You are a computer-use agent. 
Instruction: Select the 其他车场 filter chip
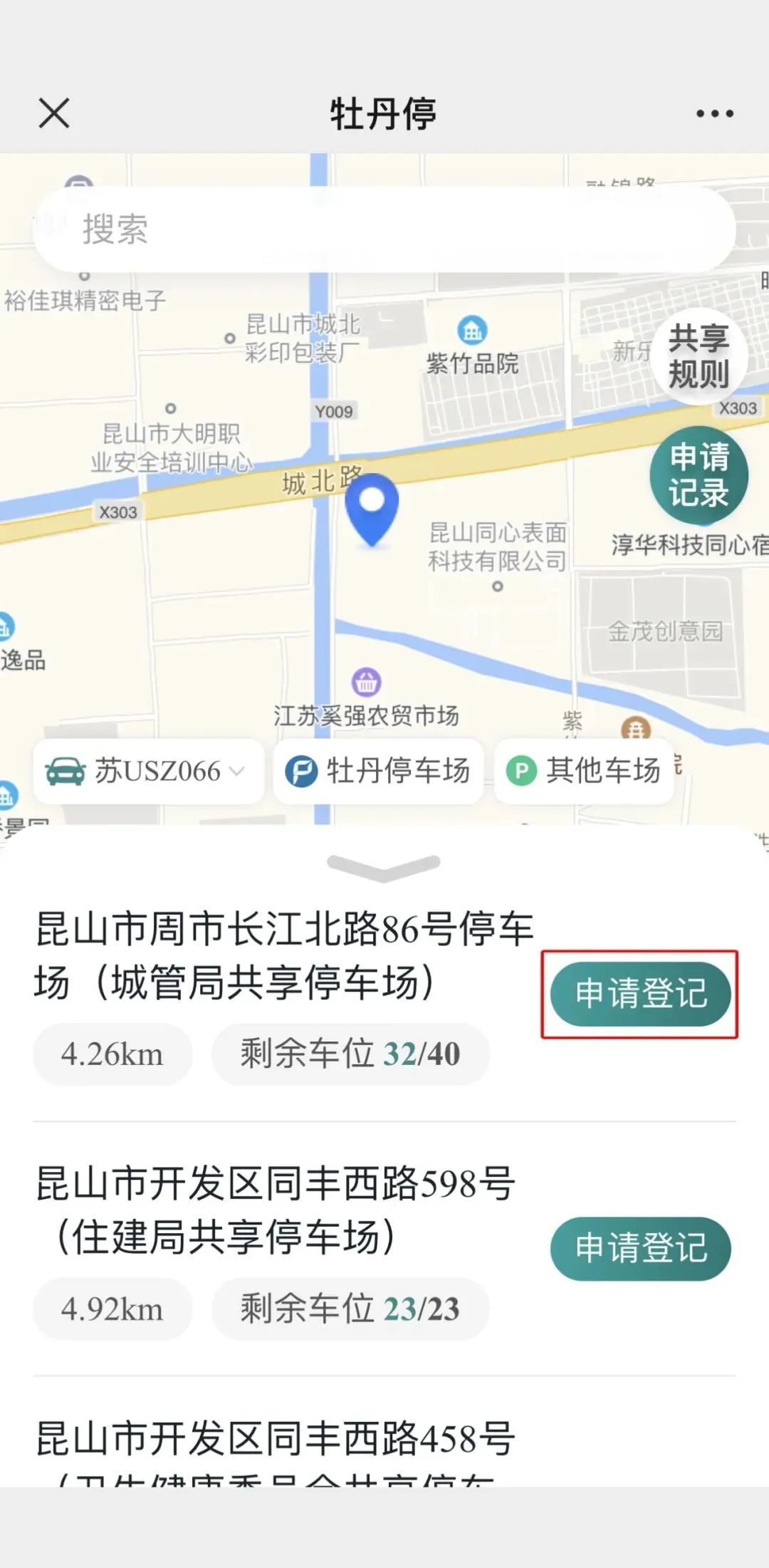click(x=584, y=772)
